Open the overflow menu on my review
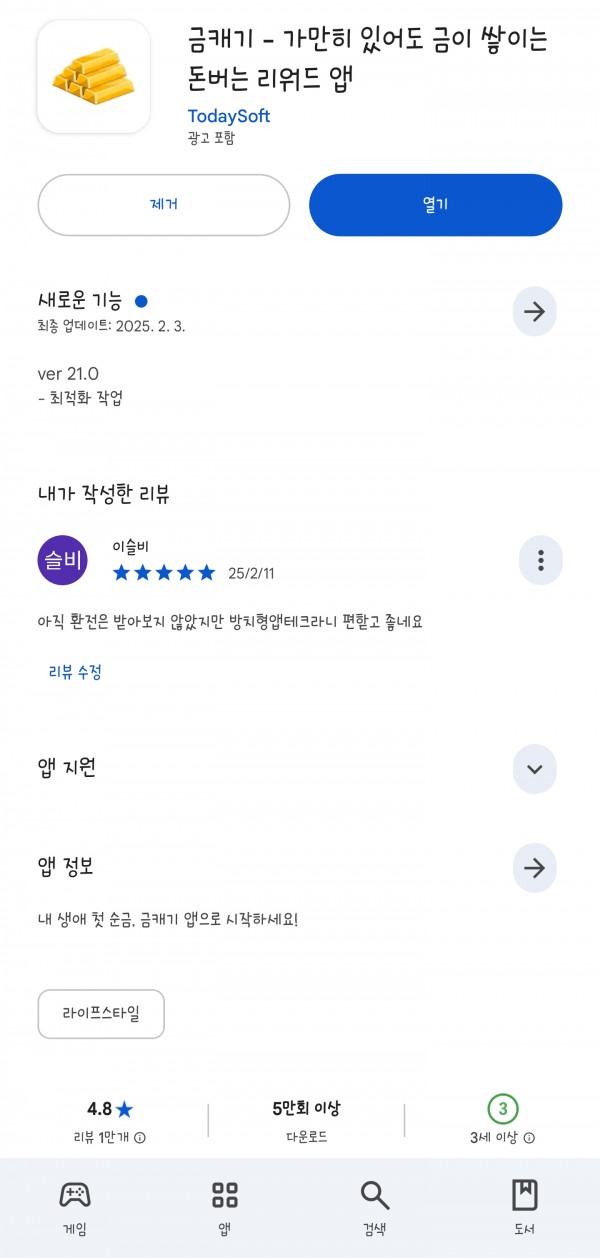Viewport: 600px width, 1258px height. [541, 560]
